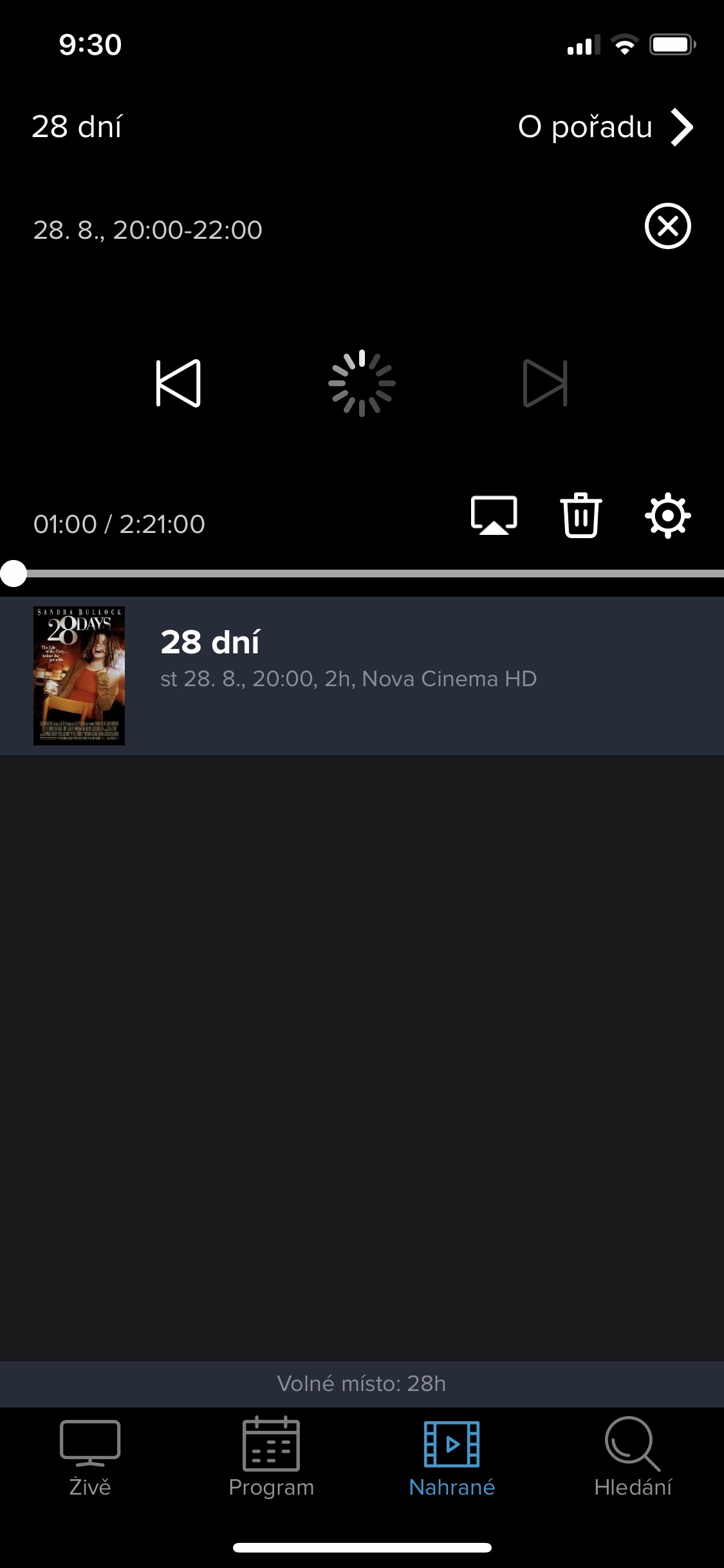Go to the Hledání search tab

coord(633,1459)
